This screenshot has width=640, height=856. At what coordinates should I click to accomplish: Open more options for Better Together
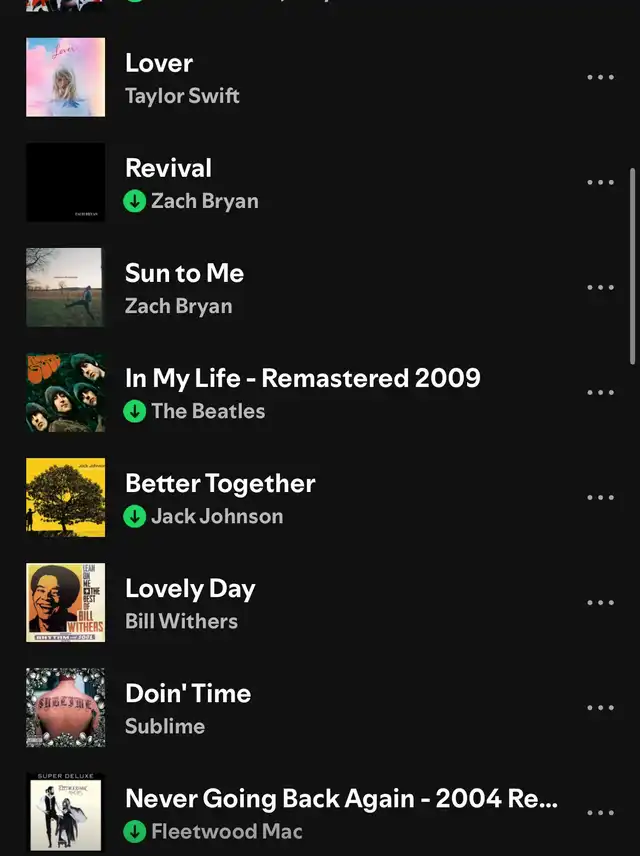coord(600,497)
